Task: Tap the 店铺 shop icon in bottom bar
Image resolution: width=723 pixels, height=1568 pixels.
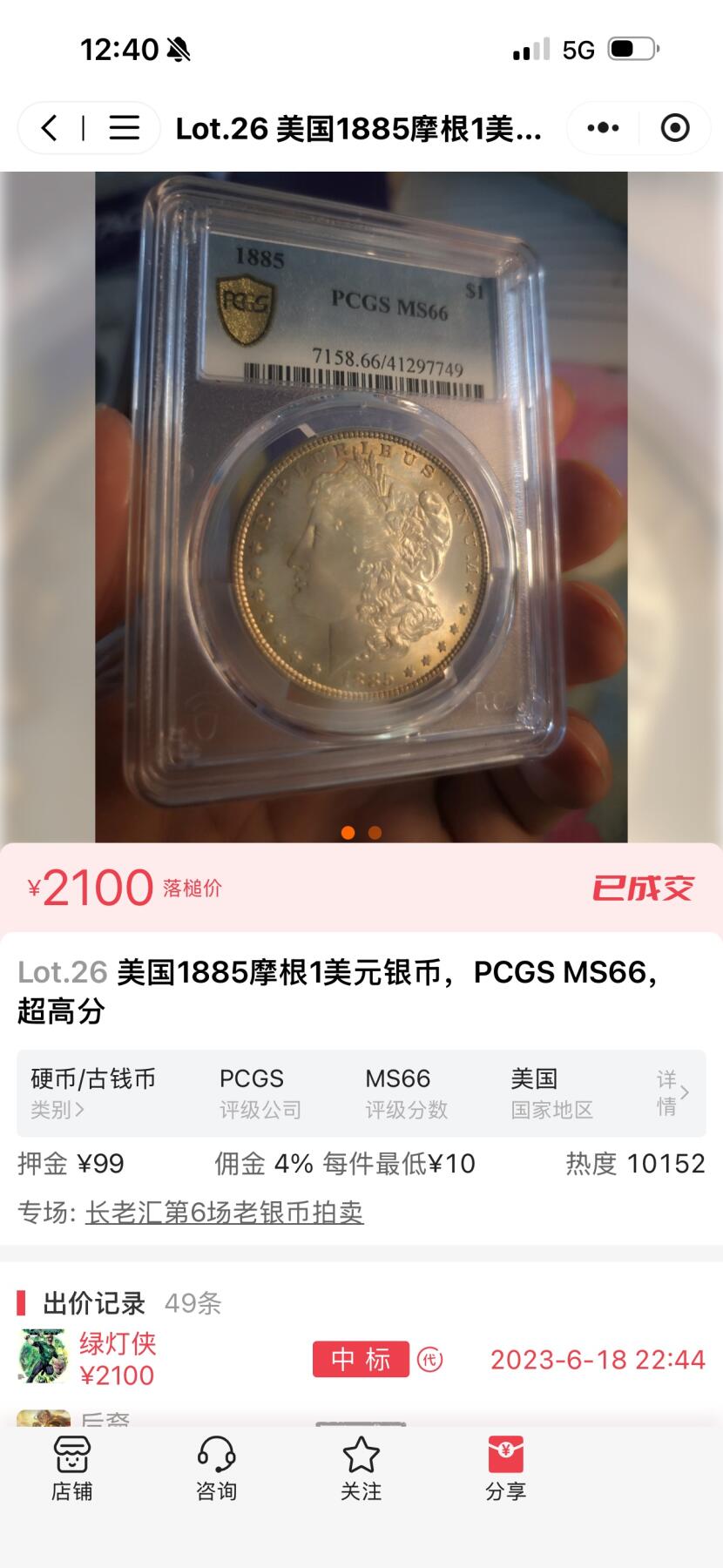Action: pos(72,1468)
